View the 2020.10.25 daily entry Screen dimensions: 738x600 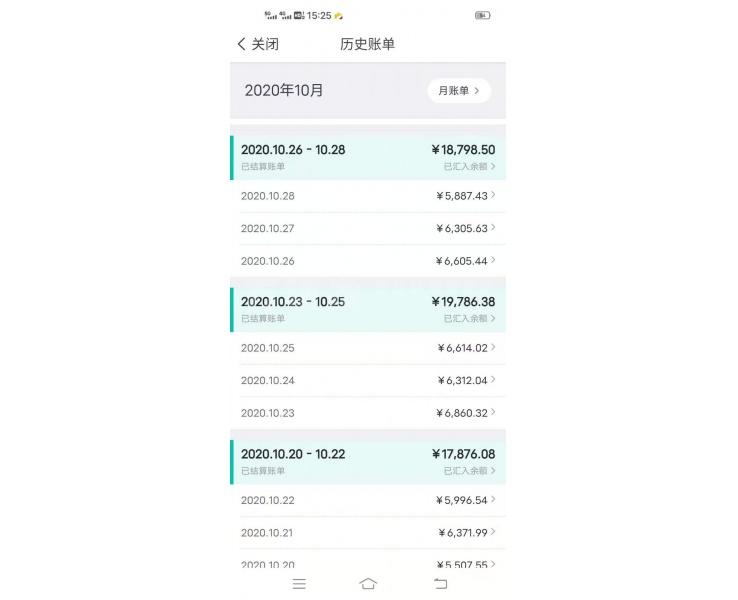[x=367, y=348]
